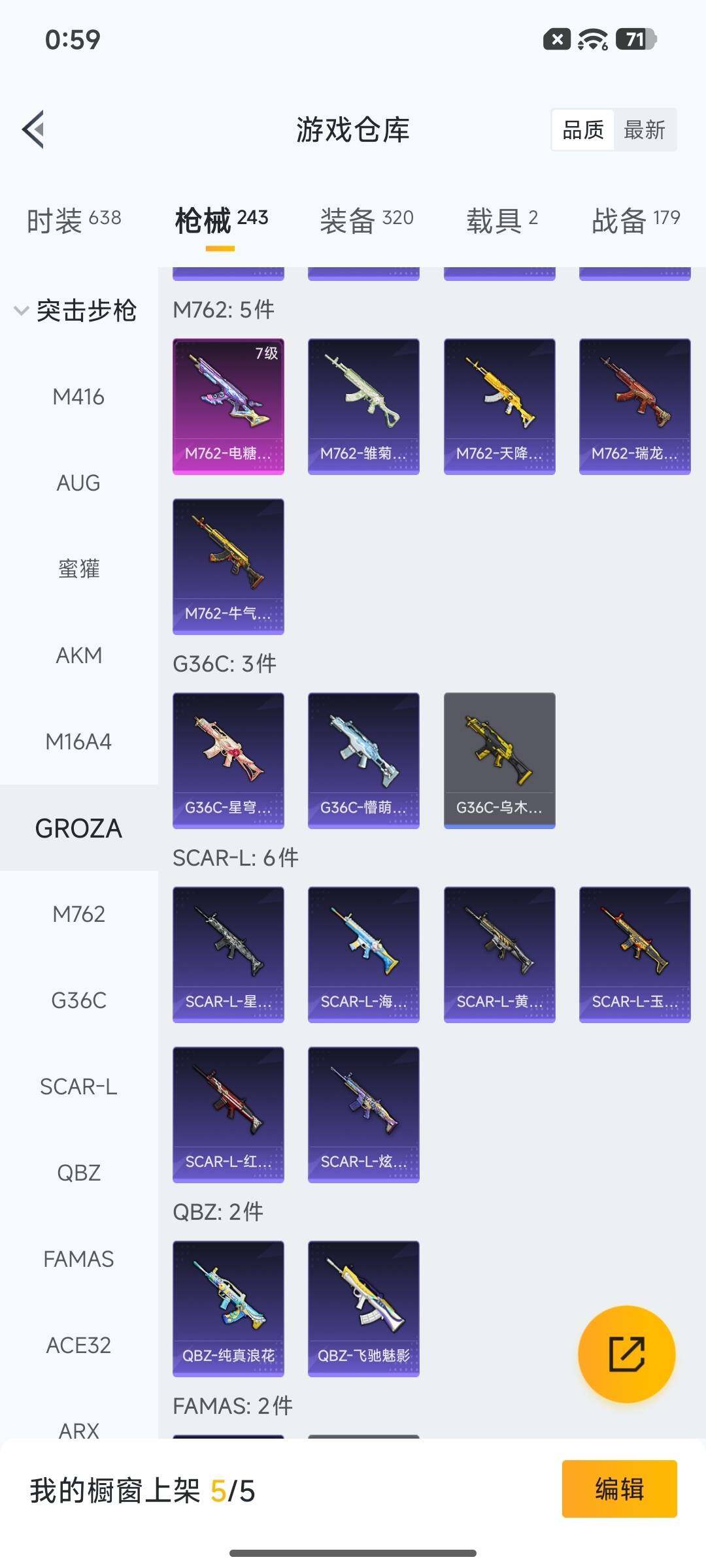This screenshot has height=1568, width=706.
Task: Switch to 时装 tab
Action: 74,220
